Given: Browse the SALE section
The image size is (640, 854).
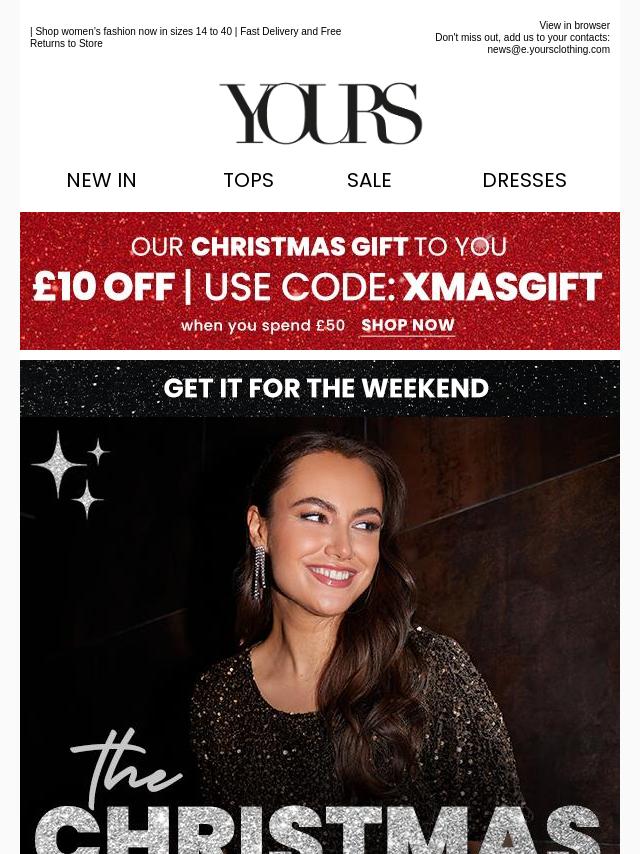Looking at the screenshot, I should click(369, 180).
